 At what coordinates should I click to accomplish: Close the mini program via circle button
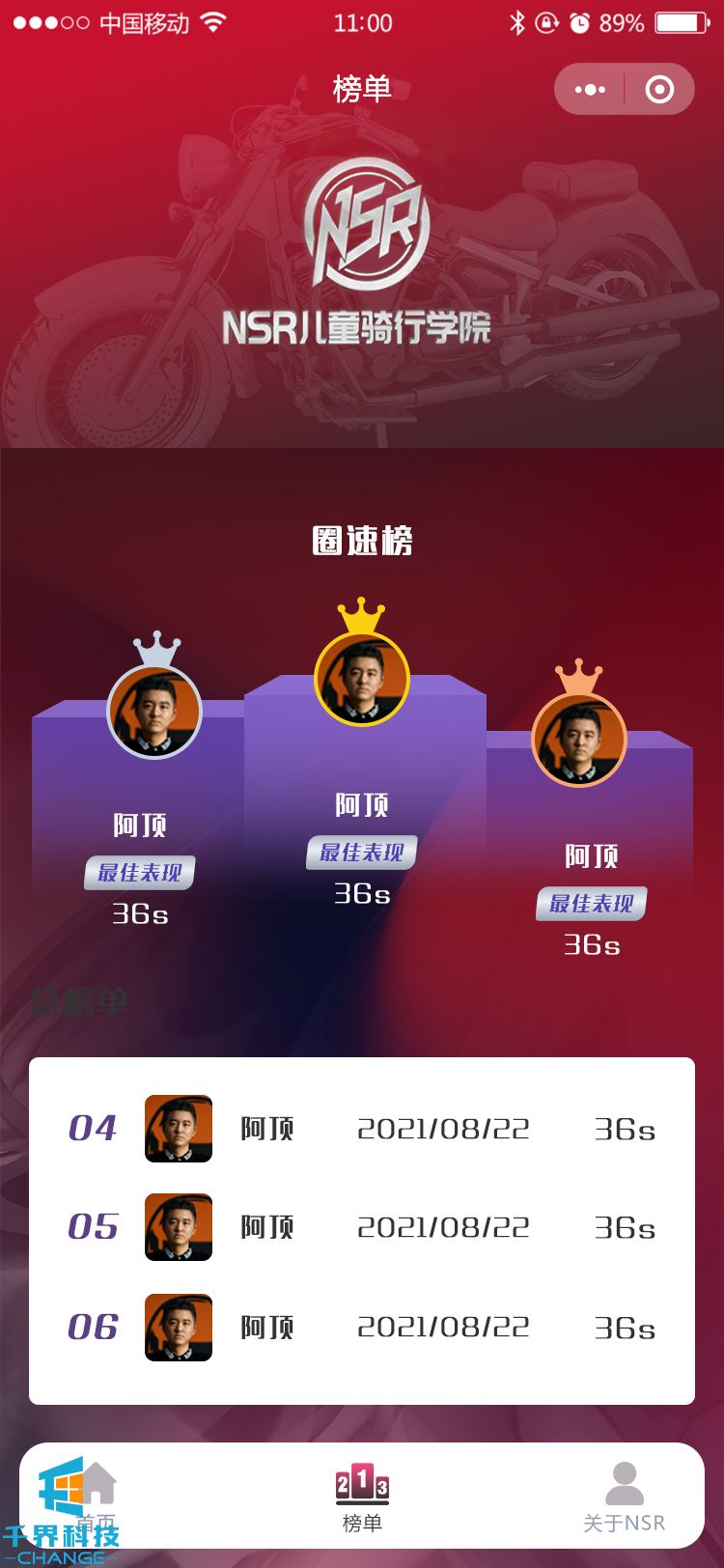(x=659, y=90)
